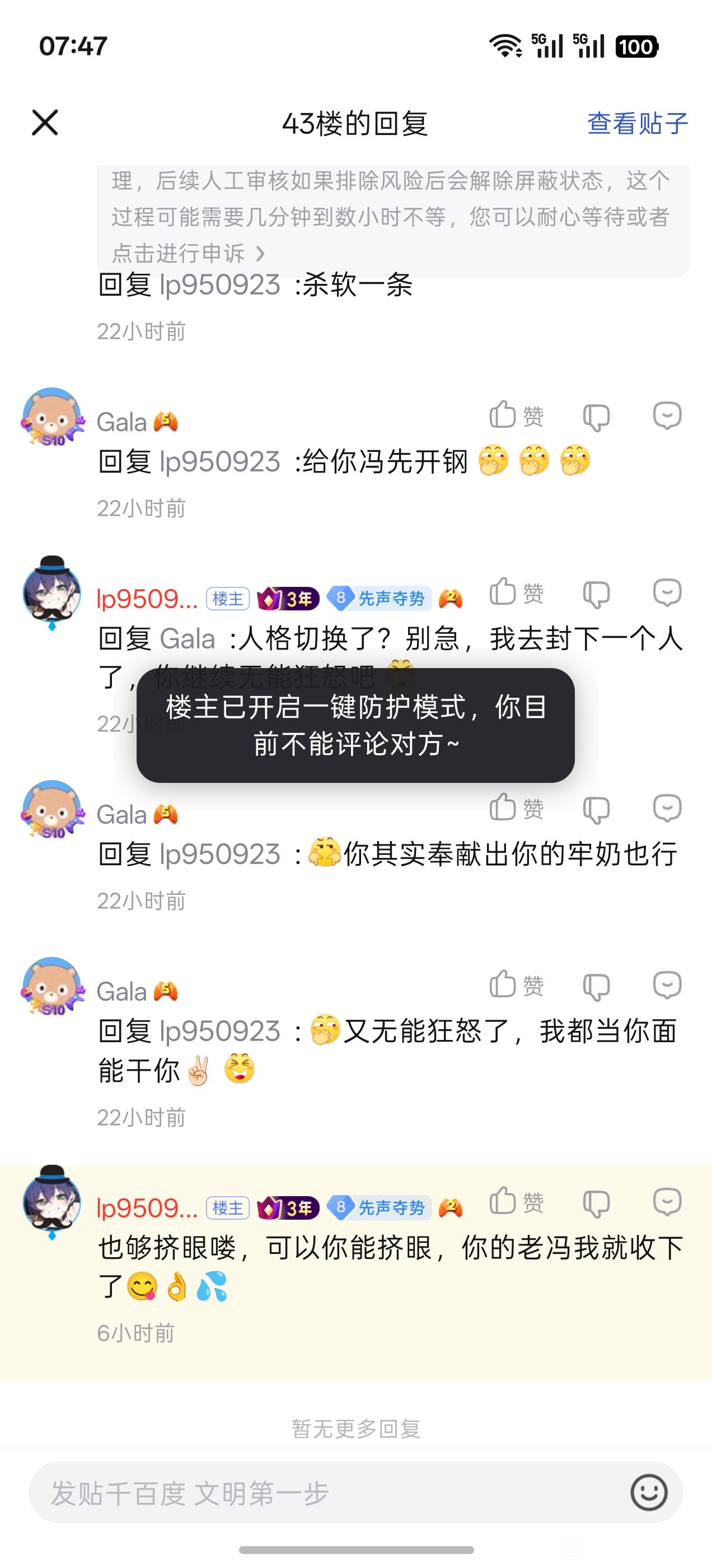Open comment icon on Gala's 牢奶也行 reply

[667, 808]
